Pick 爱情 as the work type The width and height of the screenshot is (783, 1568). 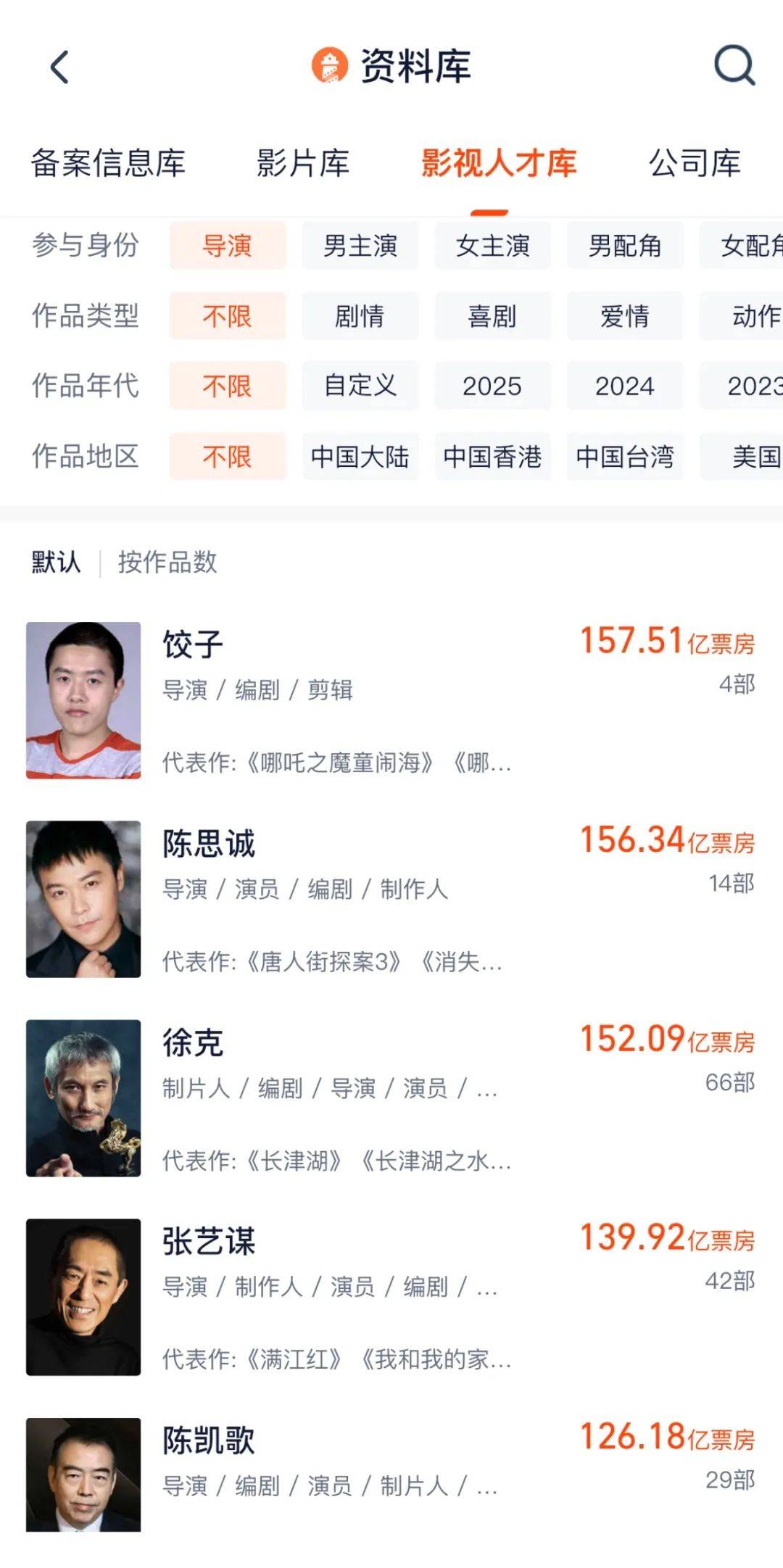click(x=625, y=316)
